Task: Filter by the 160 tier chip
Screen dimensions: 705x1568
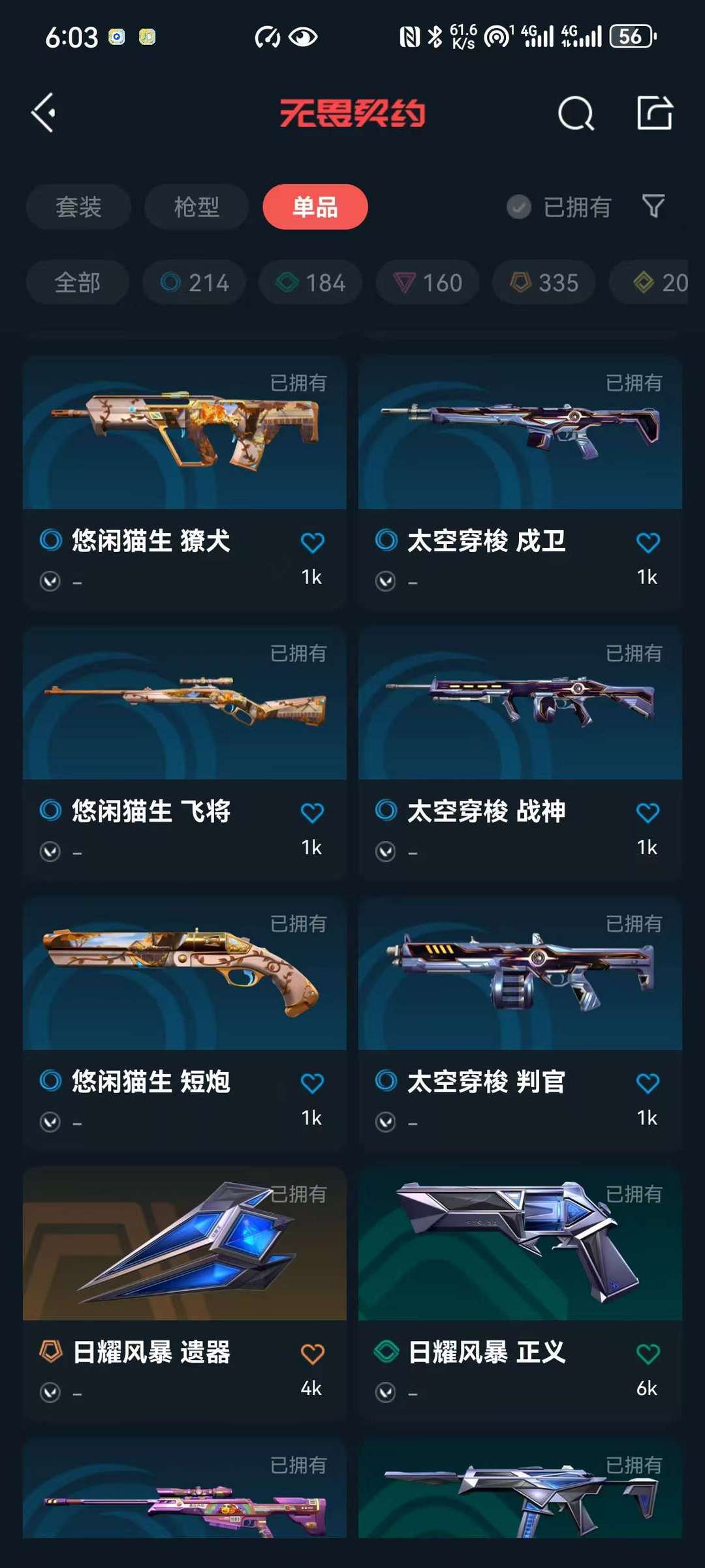Action: 428,283
